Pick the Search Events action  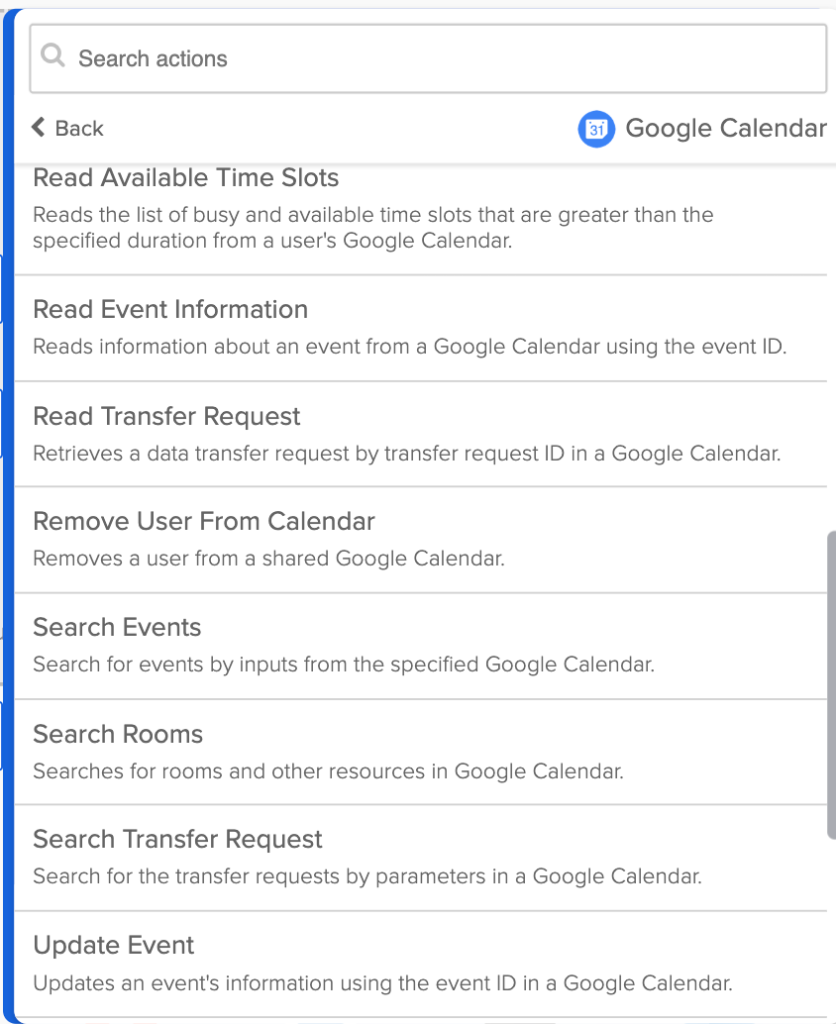click(x=116, y=627)
